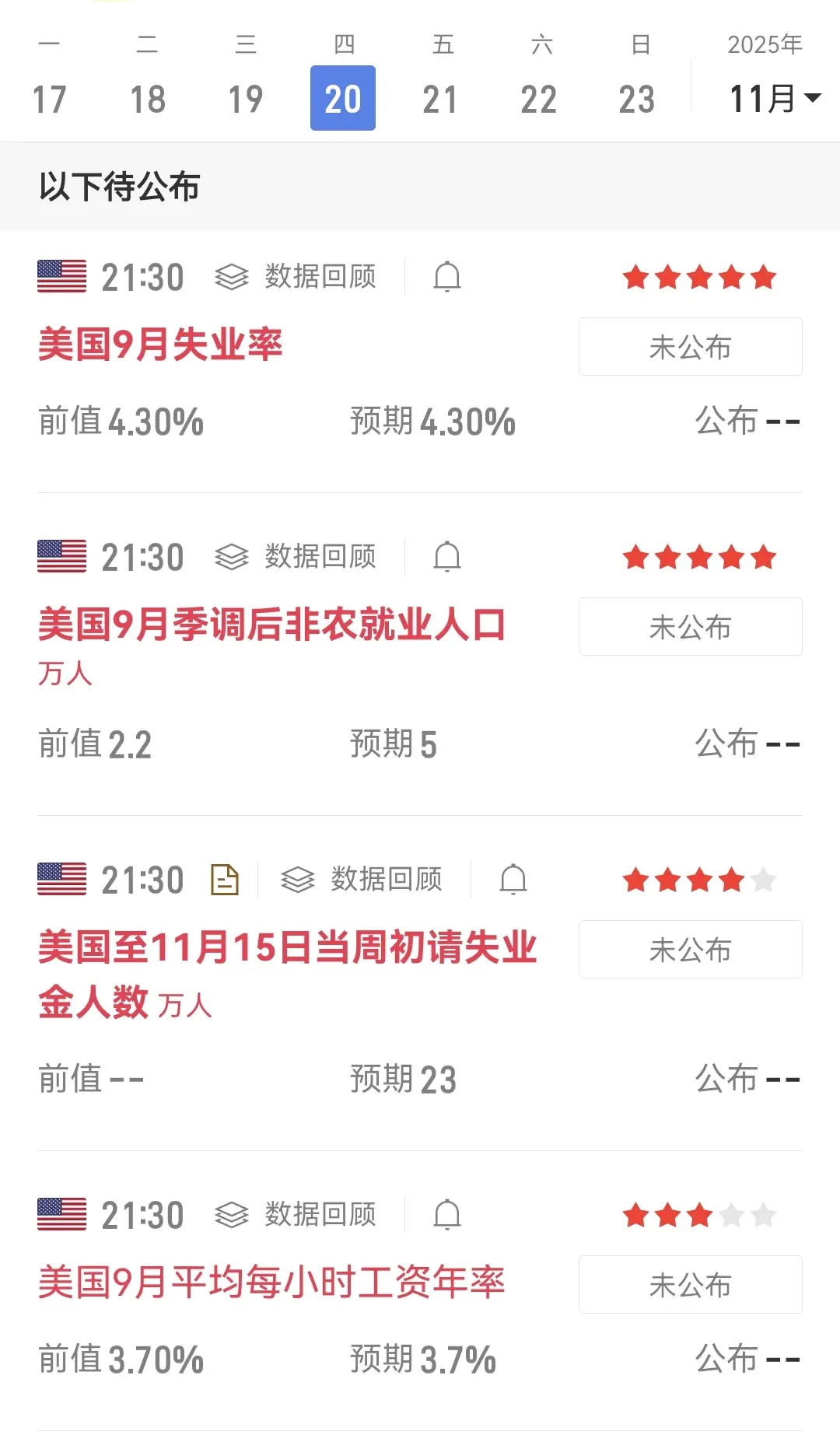Open the 11月 month dropdown

775,99
